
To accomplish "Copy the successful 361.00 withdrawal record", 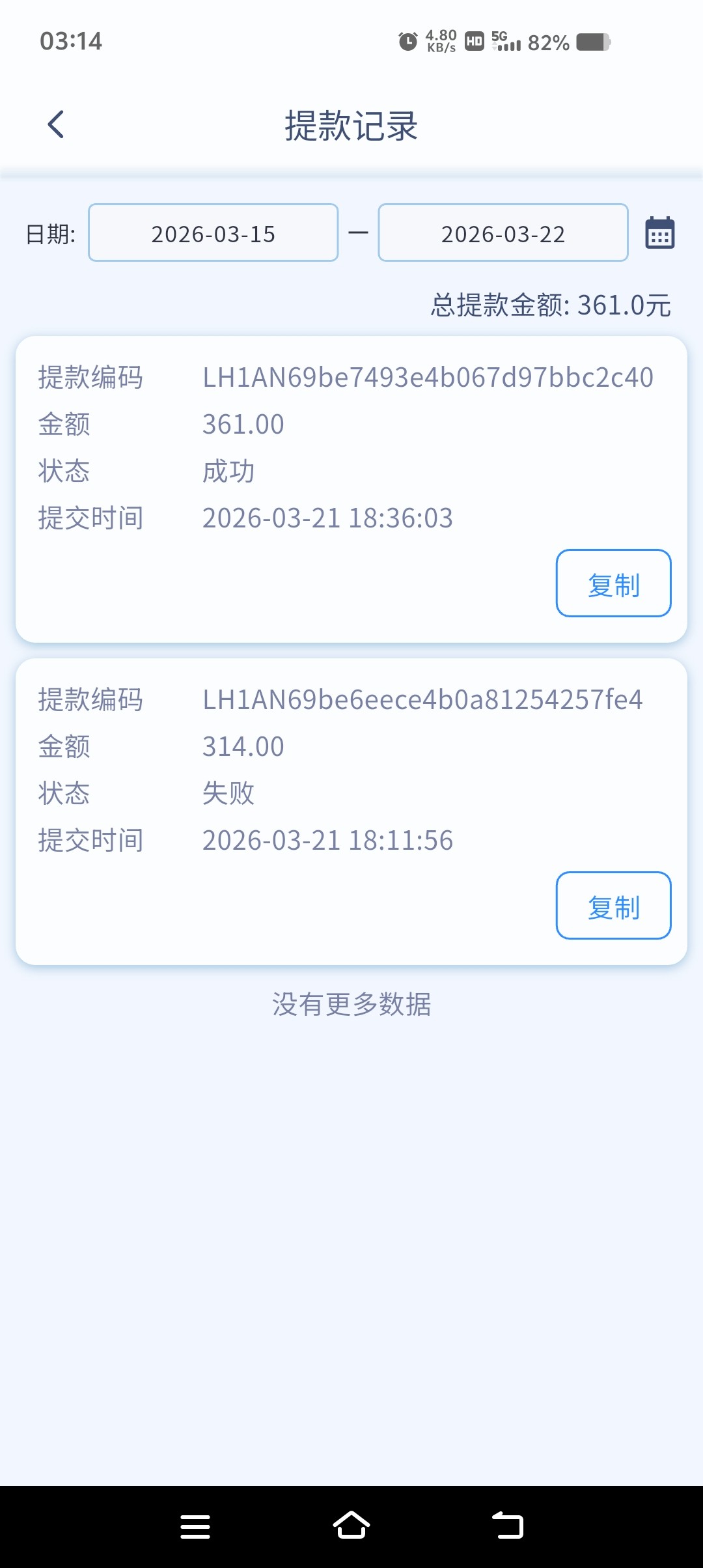I will 613,583.
